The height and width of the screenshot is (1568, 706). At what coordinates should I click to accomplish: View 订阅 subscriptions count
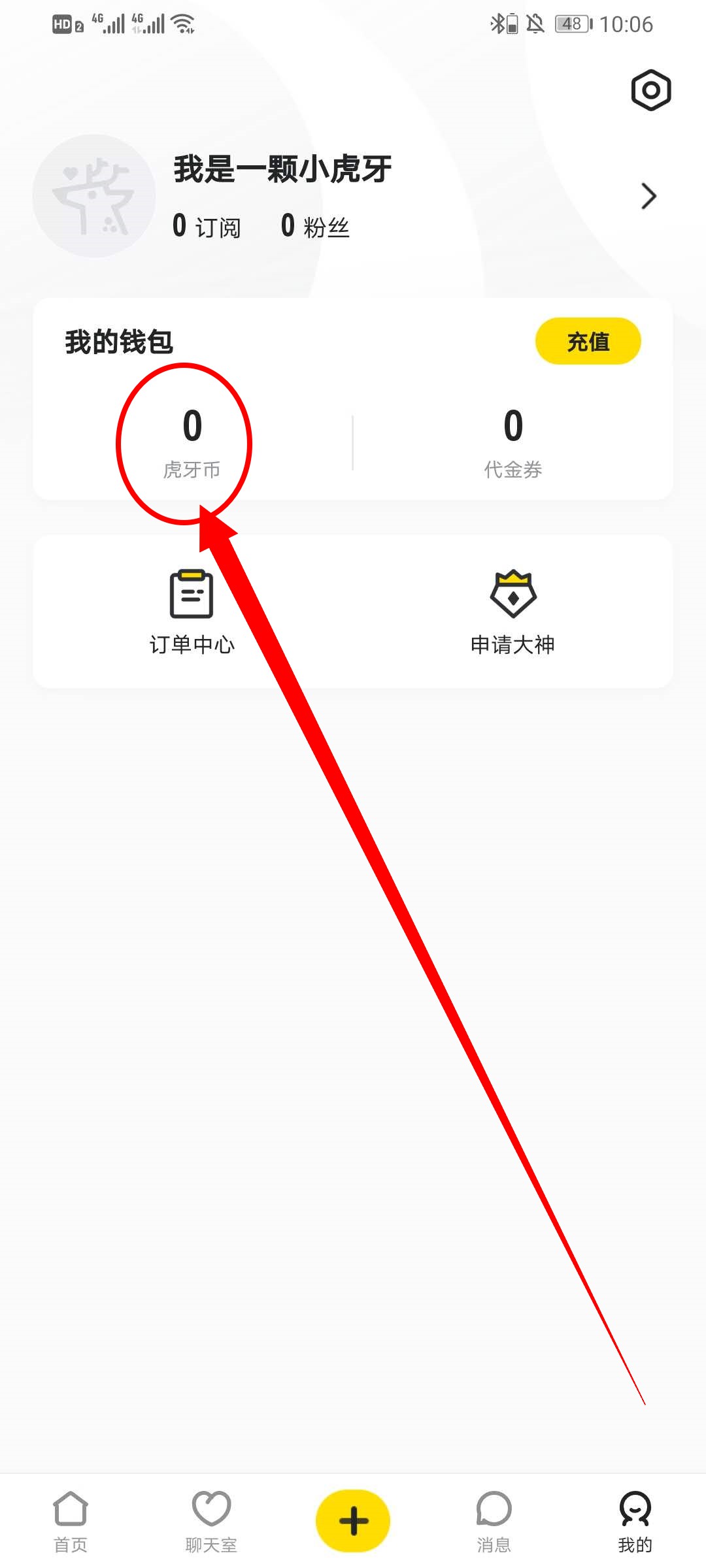[x=207, y=227]
